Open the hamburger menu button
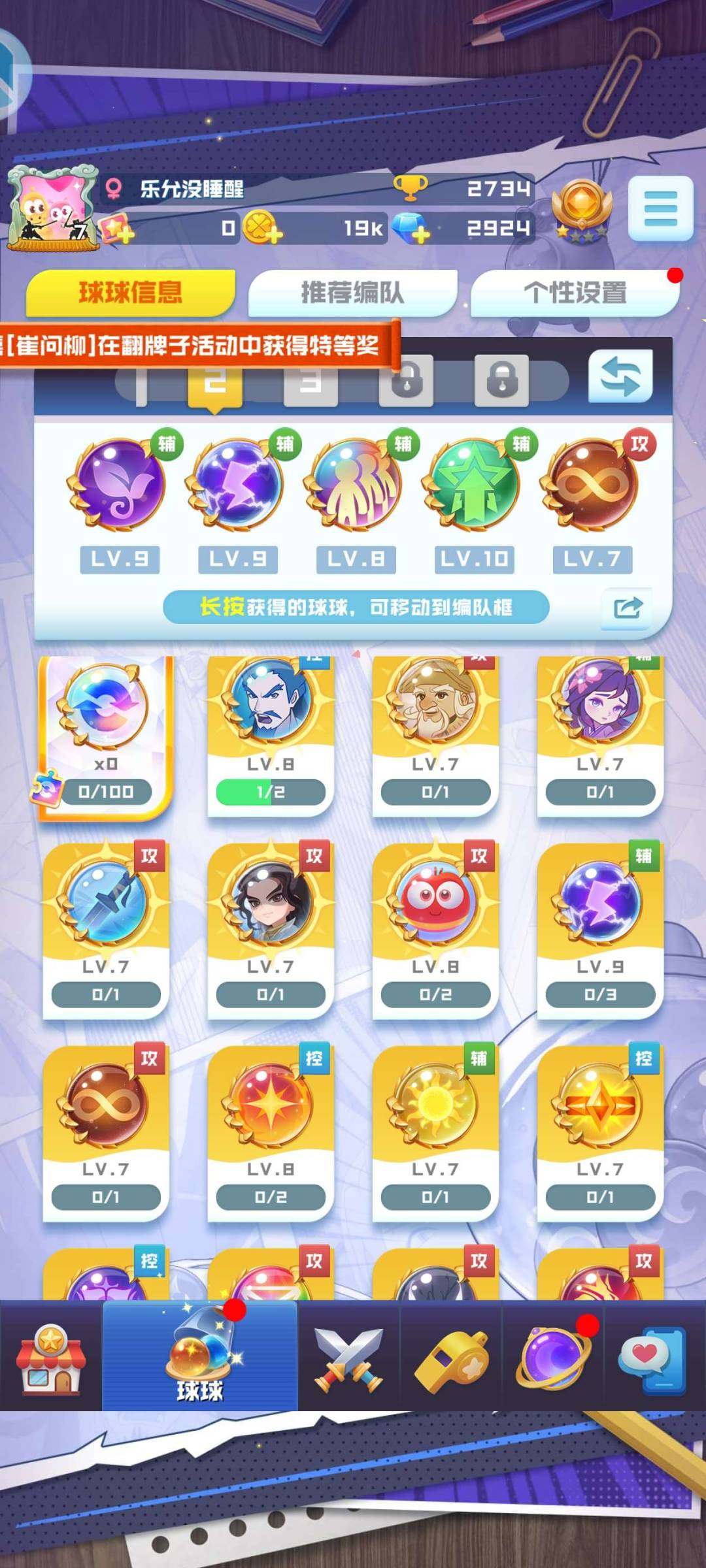 tap(660, 208)
